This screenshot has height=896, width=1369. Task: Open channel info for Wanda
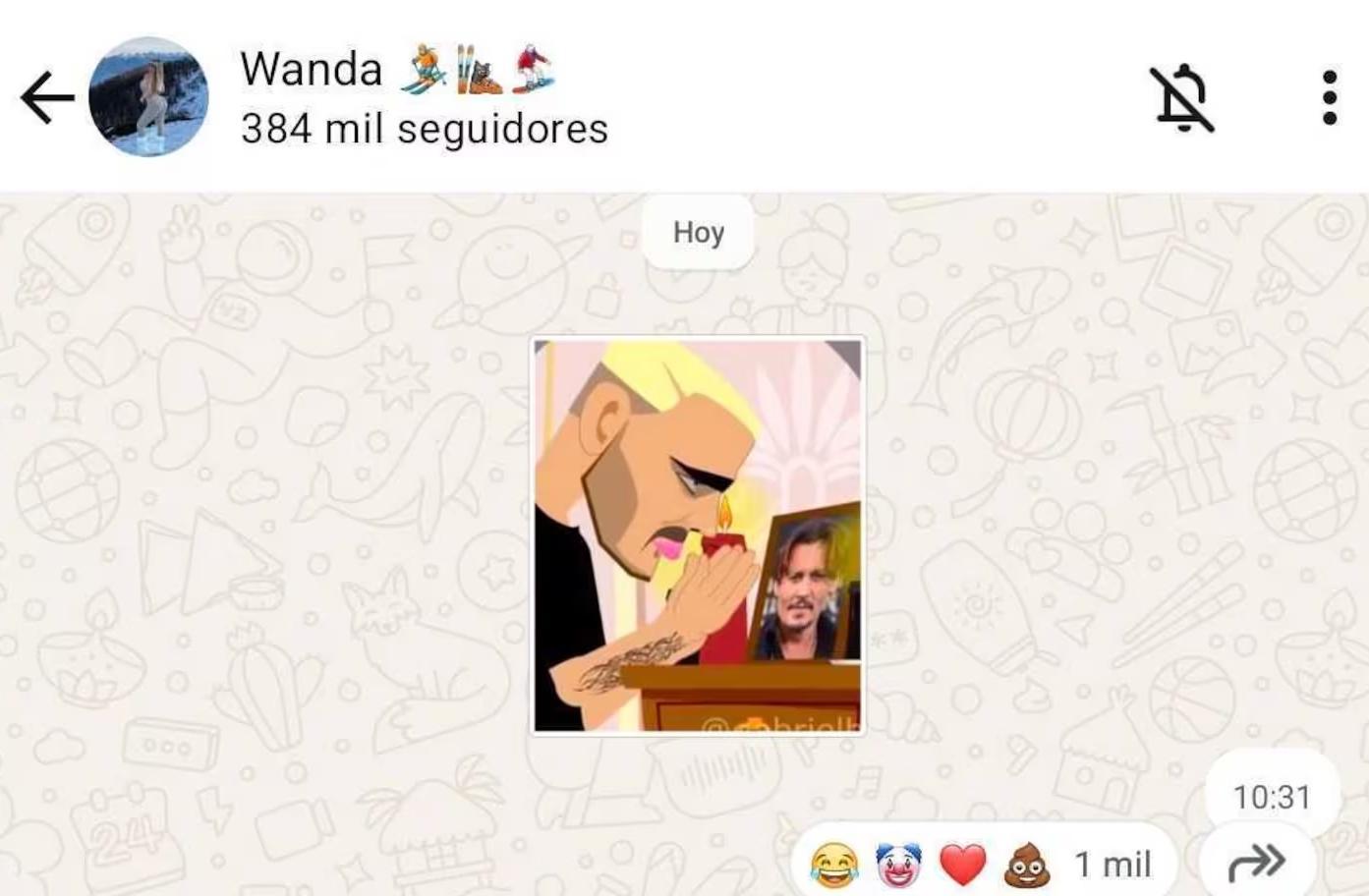[x=423, y=98]
